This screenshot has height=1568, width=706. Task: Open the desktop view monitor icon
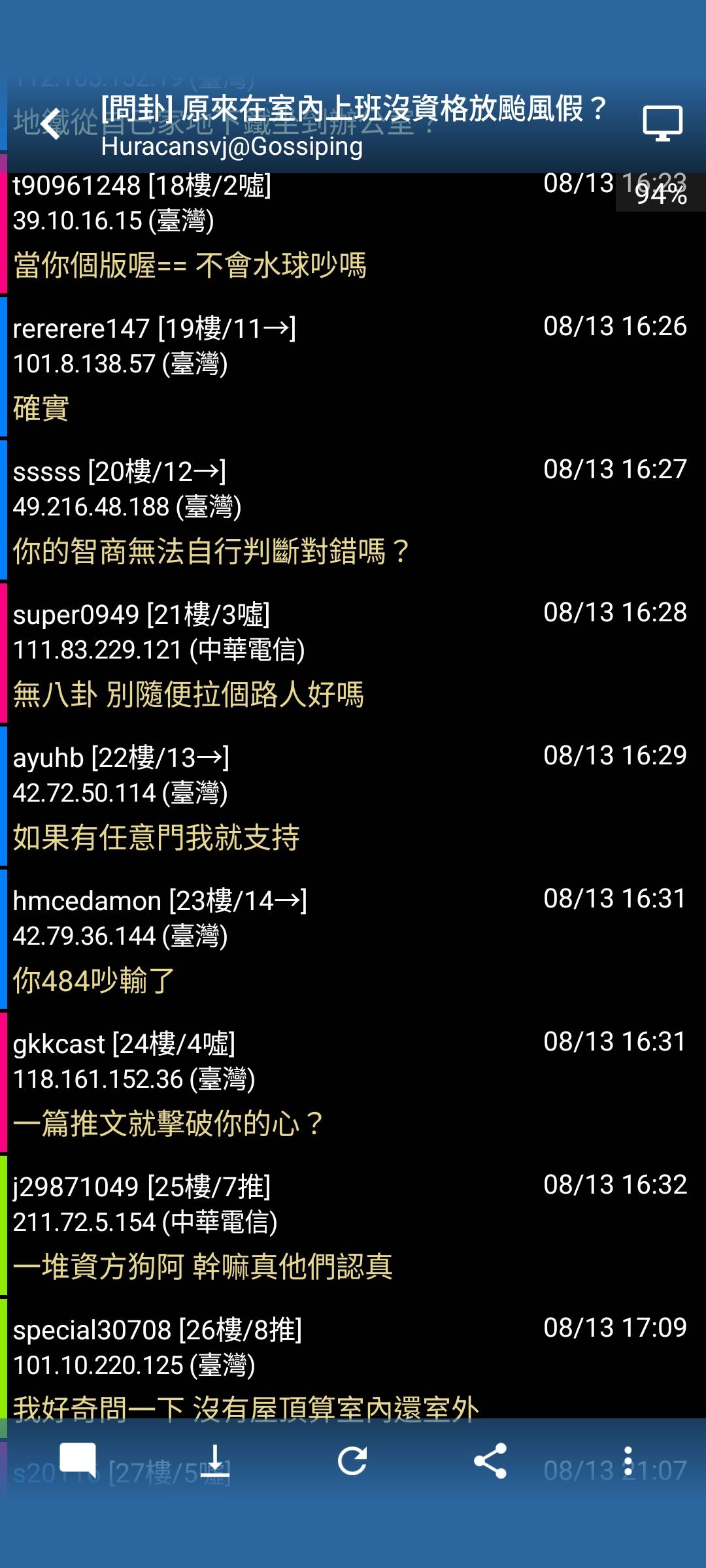click(x=662, y=123)
